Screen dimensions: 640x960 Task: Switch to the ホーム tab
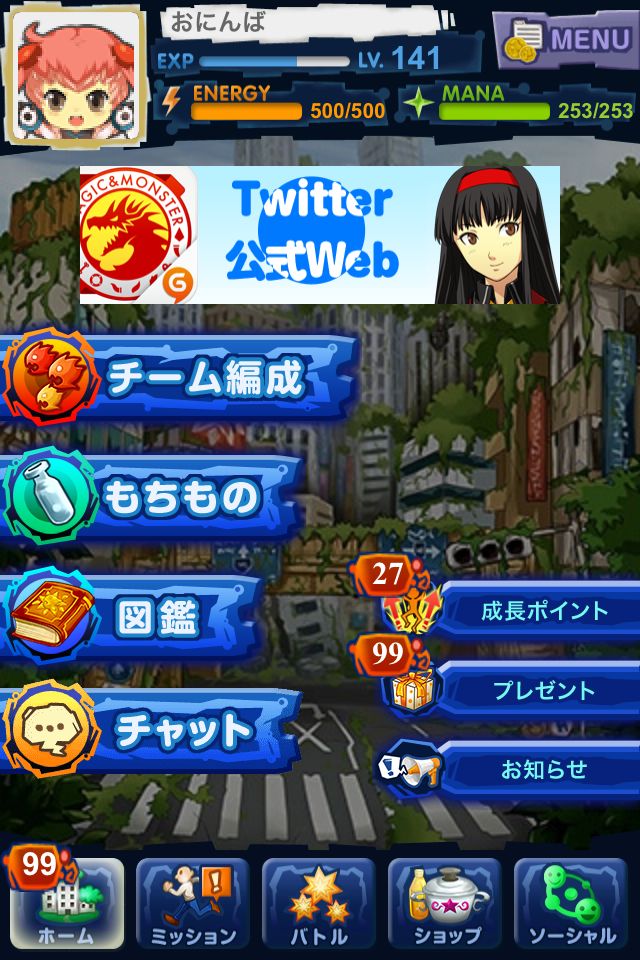tap(66, 904)
